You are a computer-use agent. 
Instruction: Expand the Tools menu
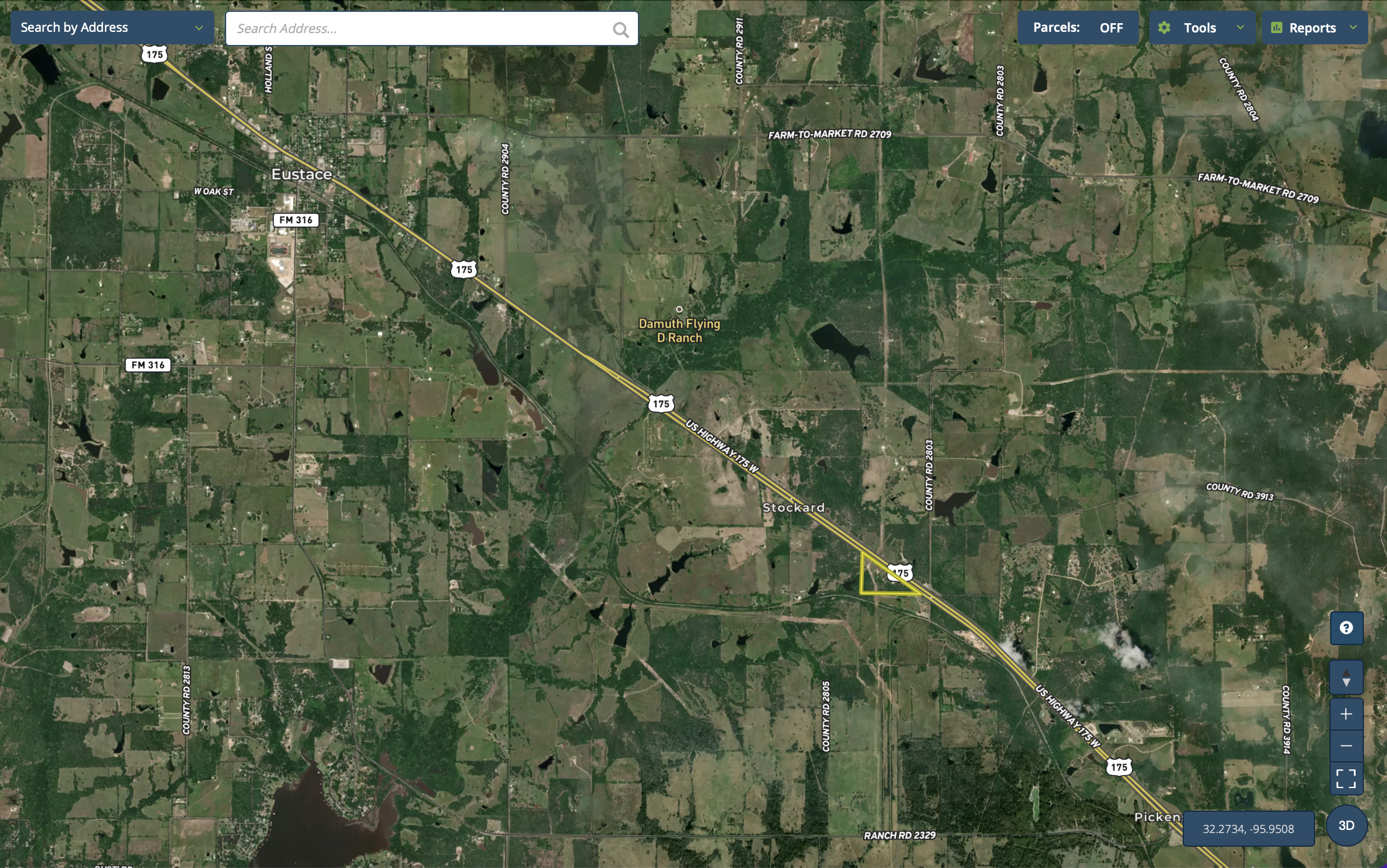pos(1201,27)
